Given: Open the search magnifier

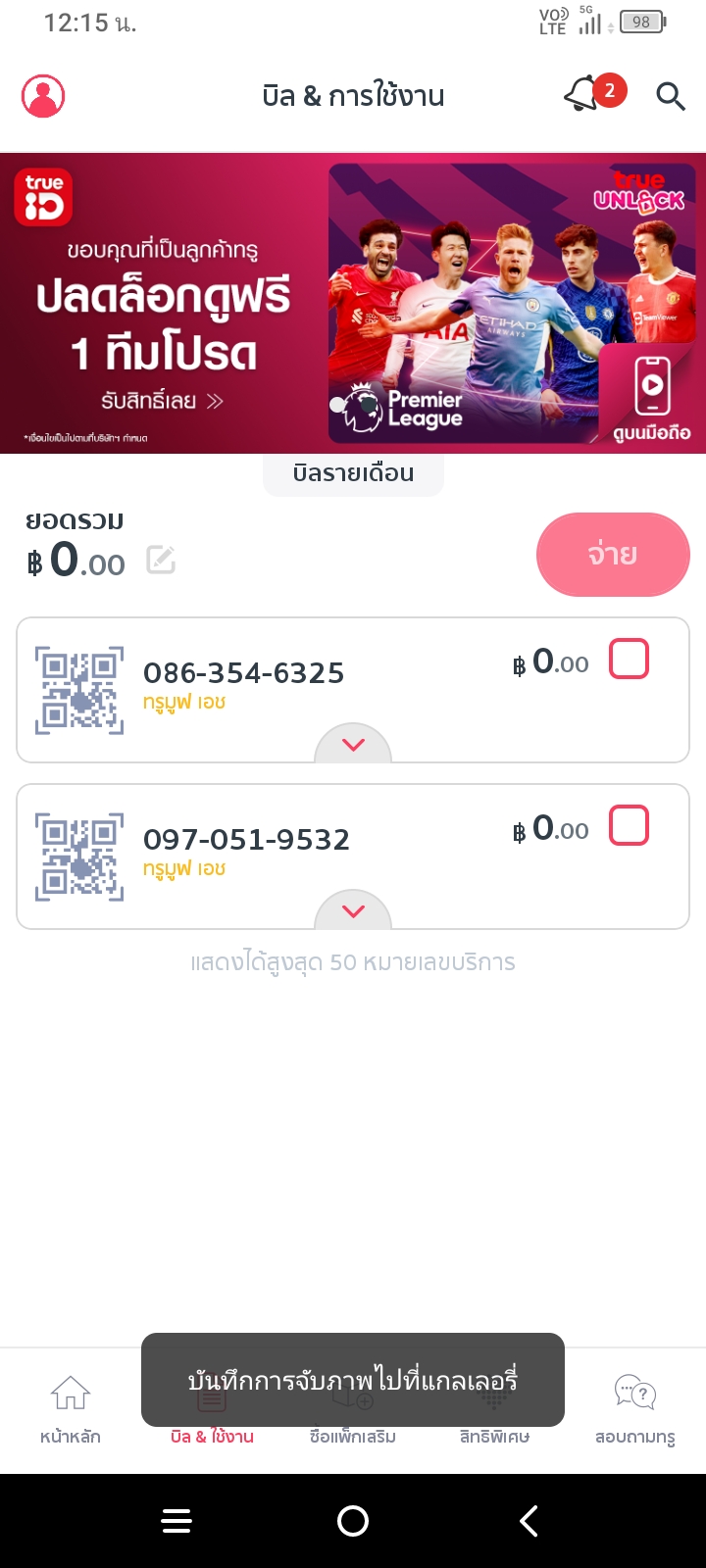Looking at the screenshot, I should (671, 96).
